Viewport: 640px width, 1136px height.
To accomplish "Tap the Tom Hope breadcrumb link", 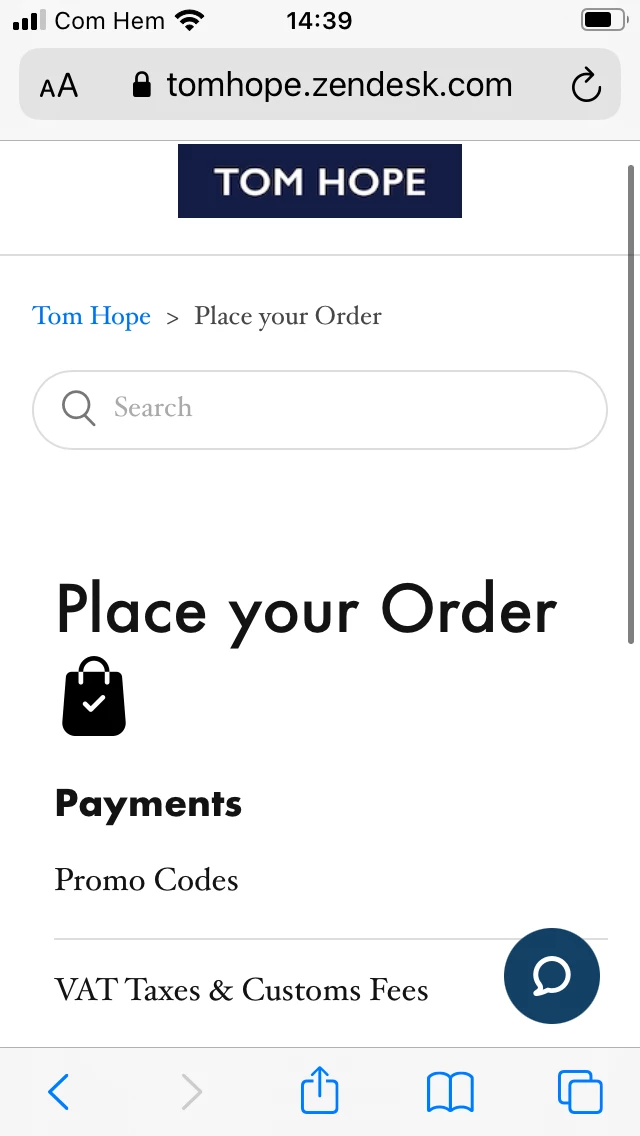I will coord(91,317).
